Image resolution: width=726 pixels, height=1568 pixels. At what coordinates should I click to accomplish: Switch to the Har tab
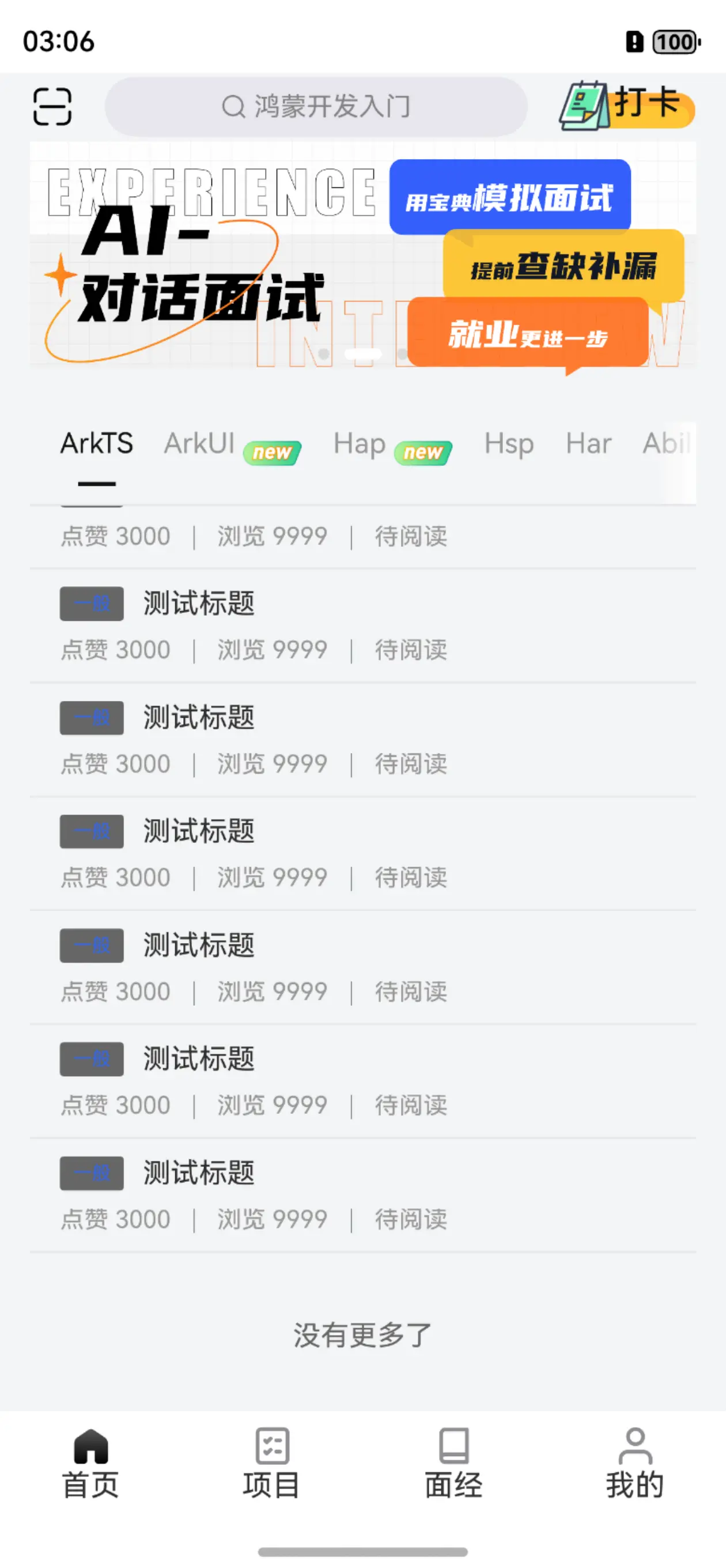coord(588,444)
